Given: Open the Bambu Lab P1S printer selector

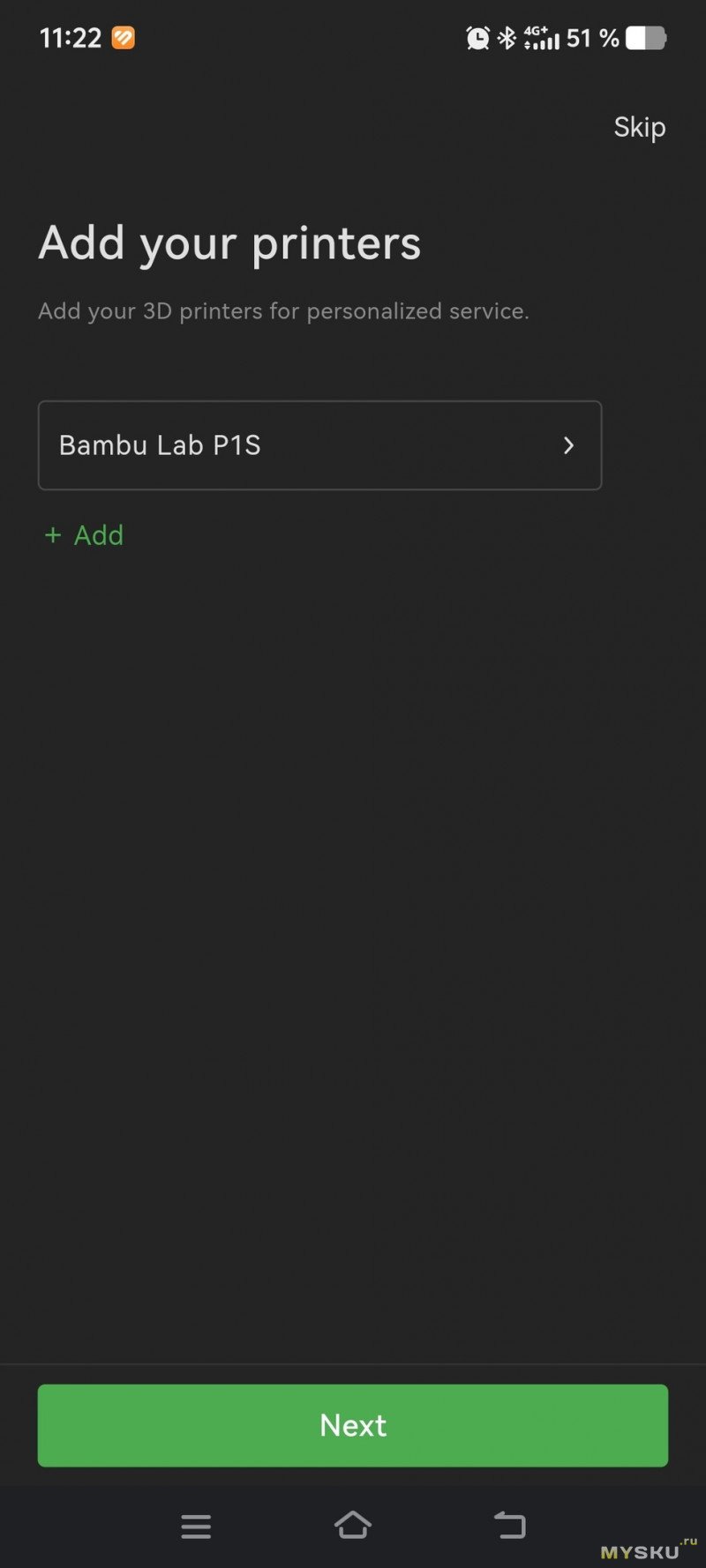Looking at the screenshot, I should pos(319,445).
